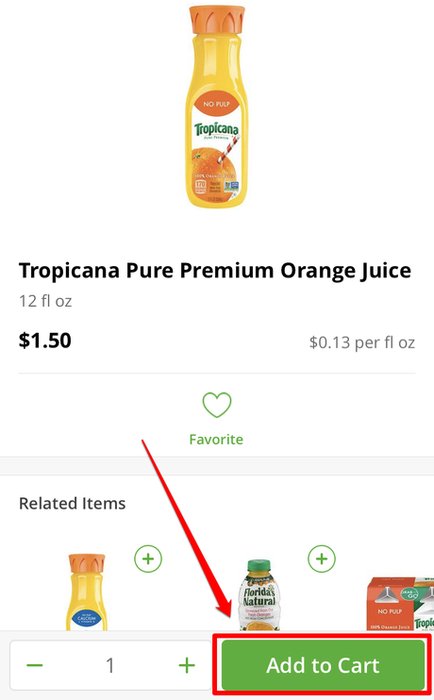Favorite this Tropicana orange juice

[217, 418]
